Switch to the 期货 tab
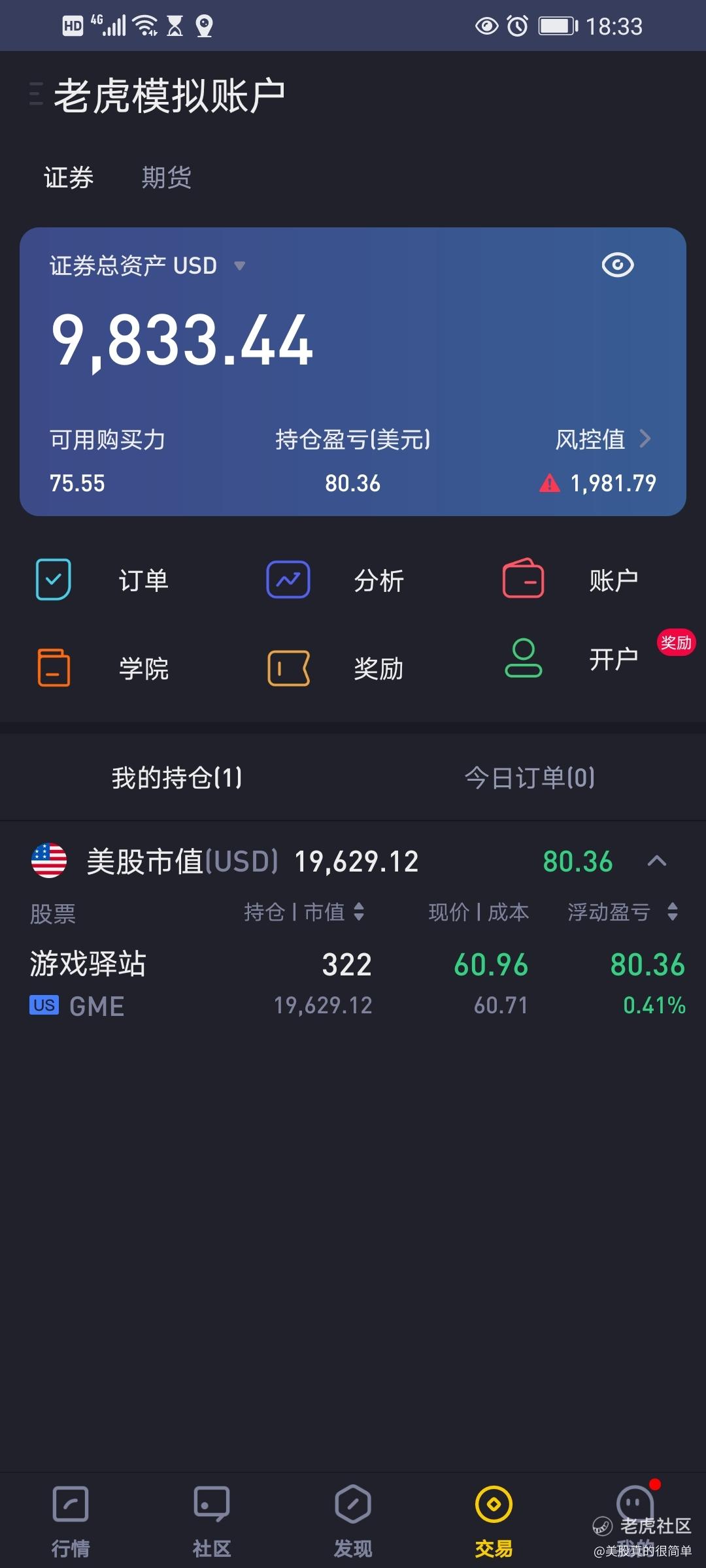This screenshot has width=706, height=1568. click(x=167, y=177)
